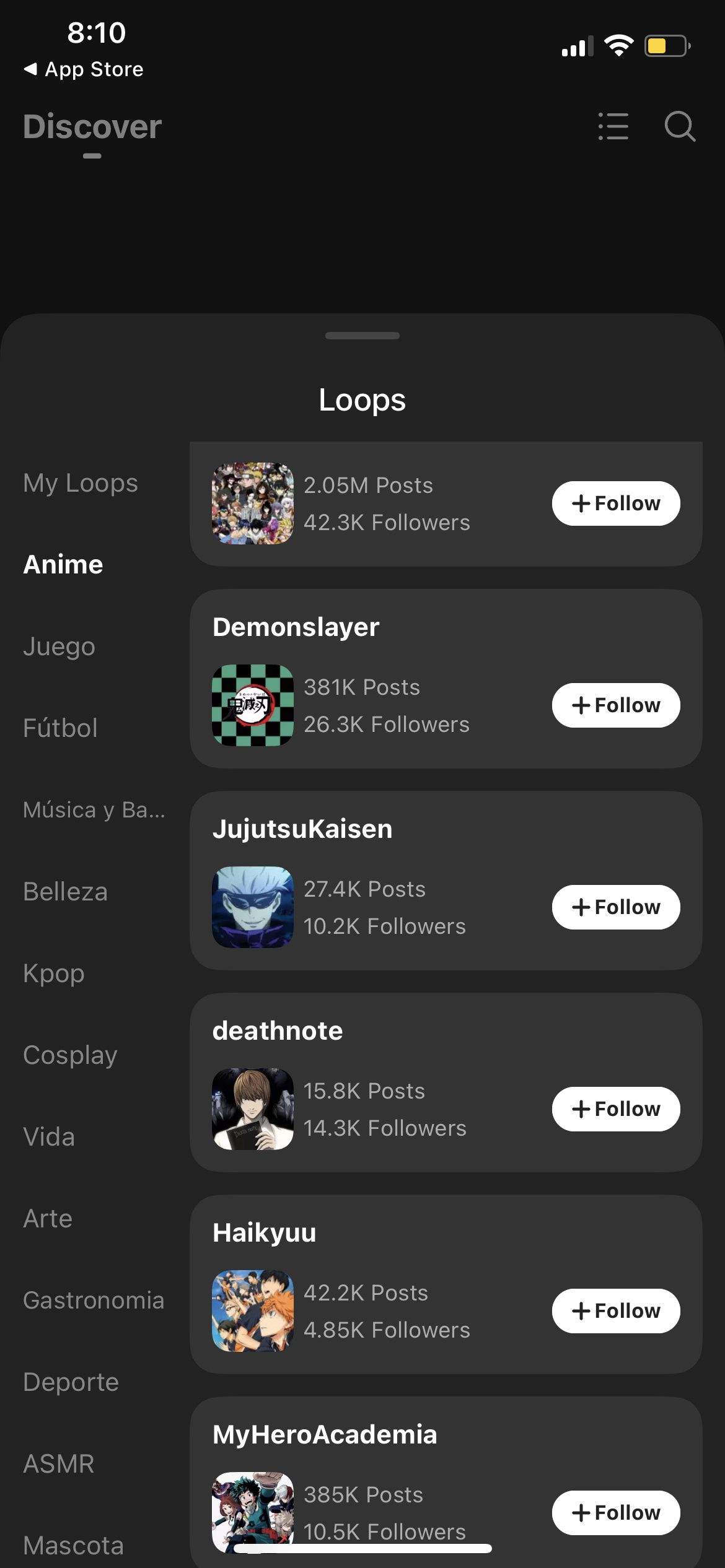Open the search magnifier icon
This screenshot has height=1568, width=725.
pyautogui.click(x=680, y=126)
